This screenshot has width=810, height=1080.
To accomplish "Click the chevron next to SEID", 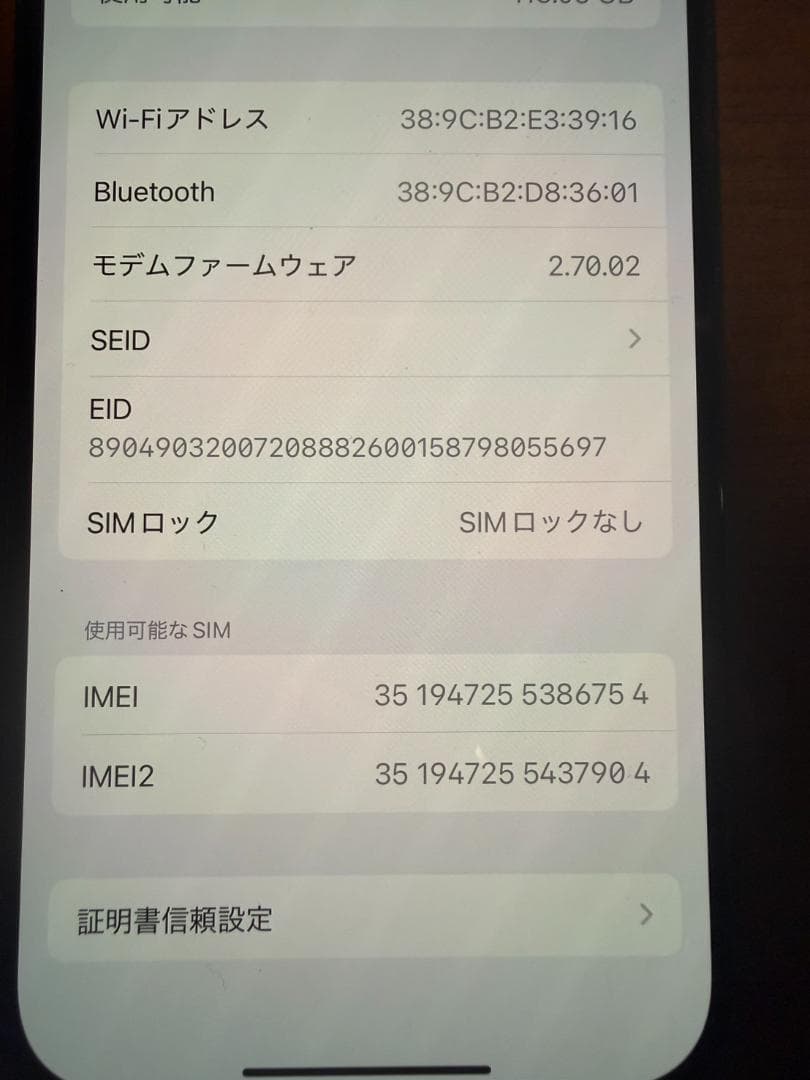I will coord(634,340).
